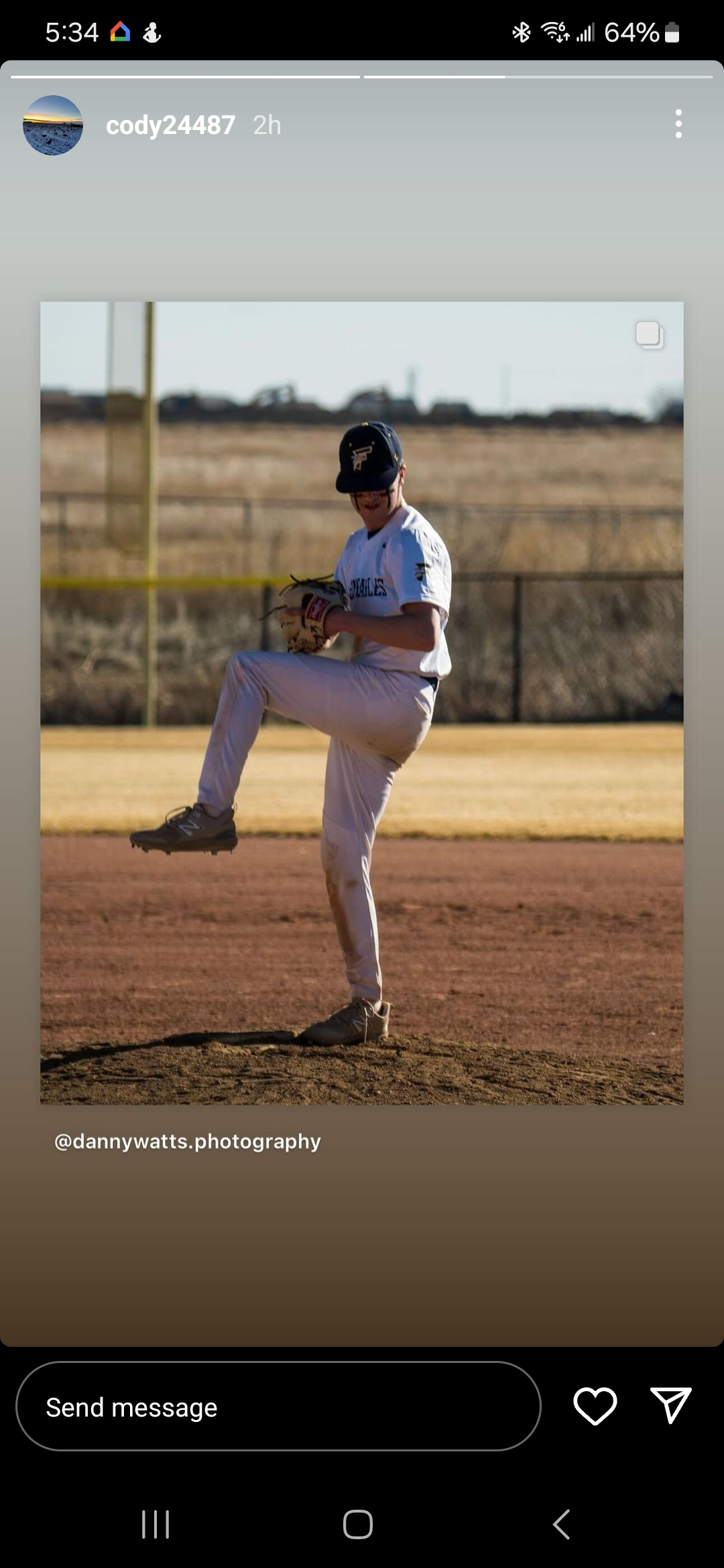The width and height of the screenshot is (724, 1568).
Task: Like this story with the heart
Action: click(x=595, y=1406)
